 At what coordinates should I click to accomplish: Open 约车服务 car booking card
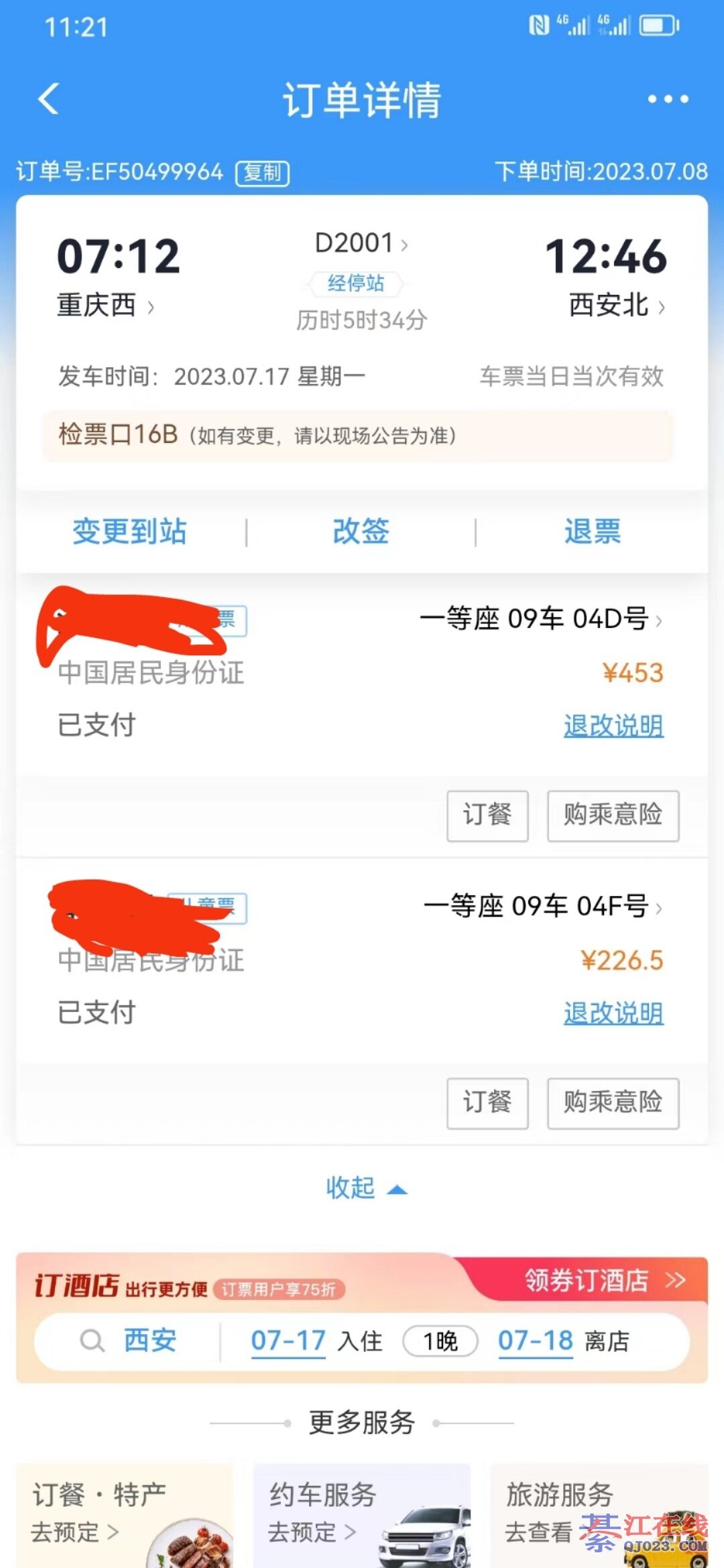(x=362, y=1514)
